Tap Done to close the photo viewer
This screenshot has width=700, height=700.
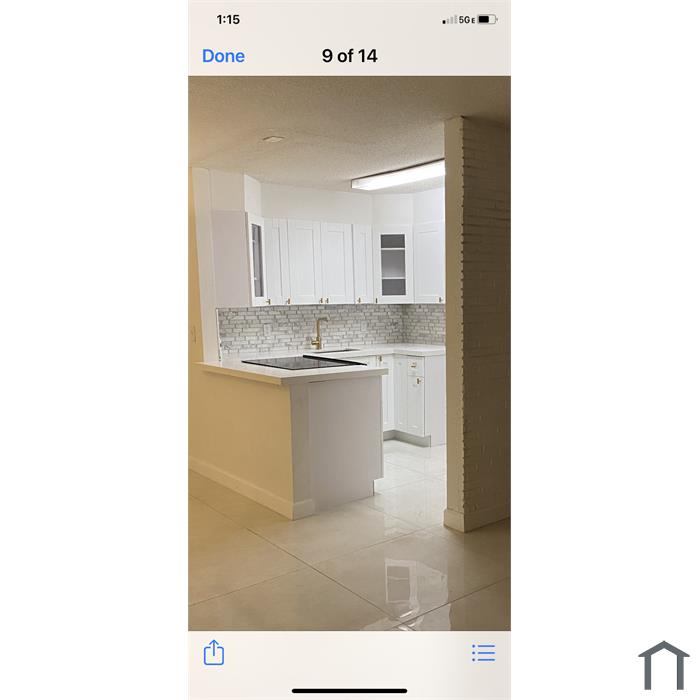[223, 56]
